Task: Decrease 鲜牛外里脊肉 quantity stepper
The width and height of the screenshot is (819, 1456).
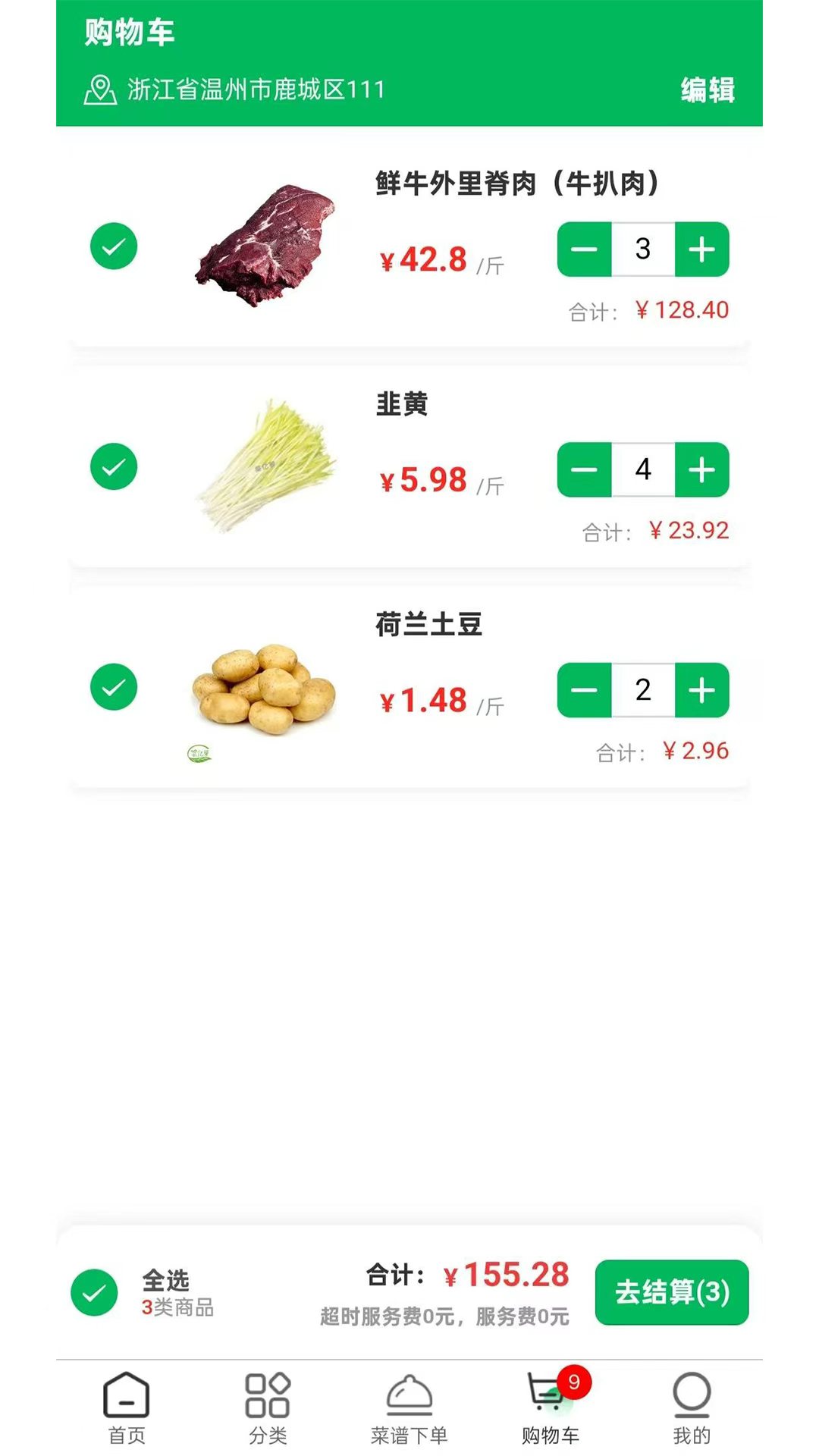Action: tap(584, 249)
